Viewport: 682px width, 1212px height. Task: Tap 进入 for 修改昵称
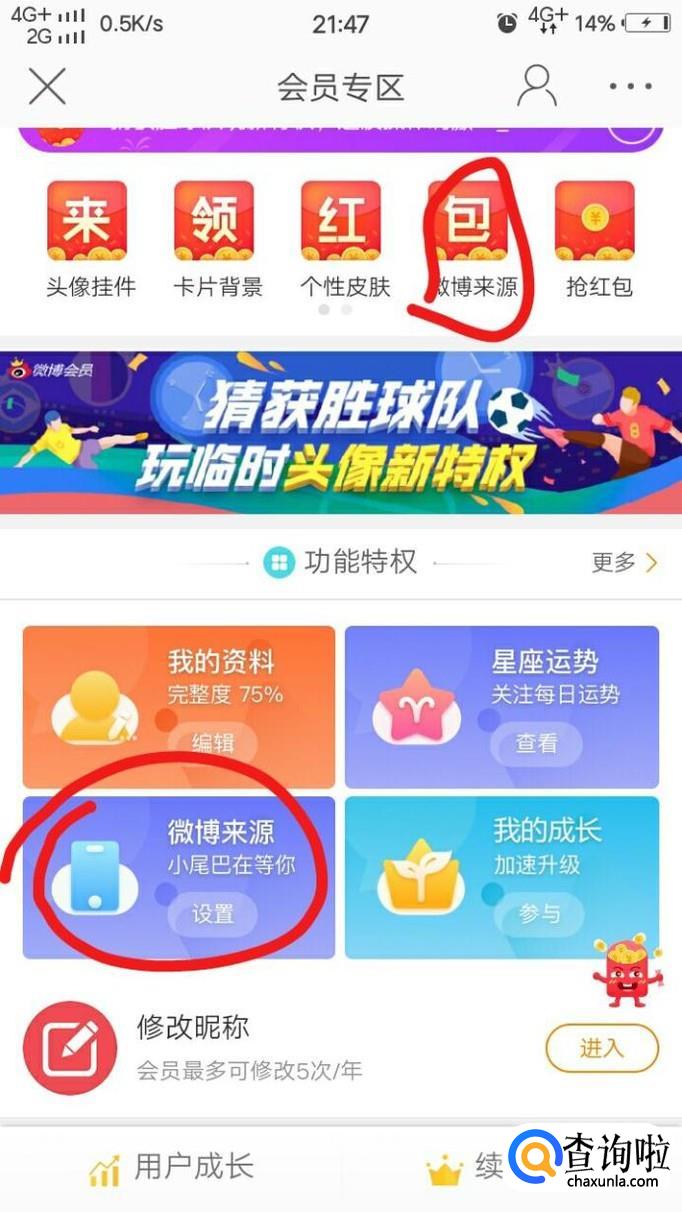[x=602, y=1048]
